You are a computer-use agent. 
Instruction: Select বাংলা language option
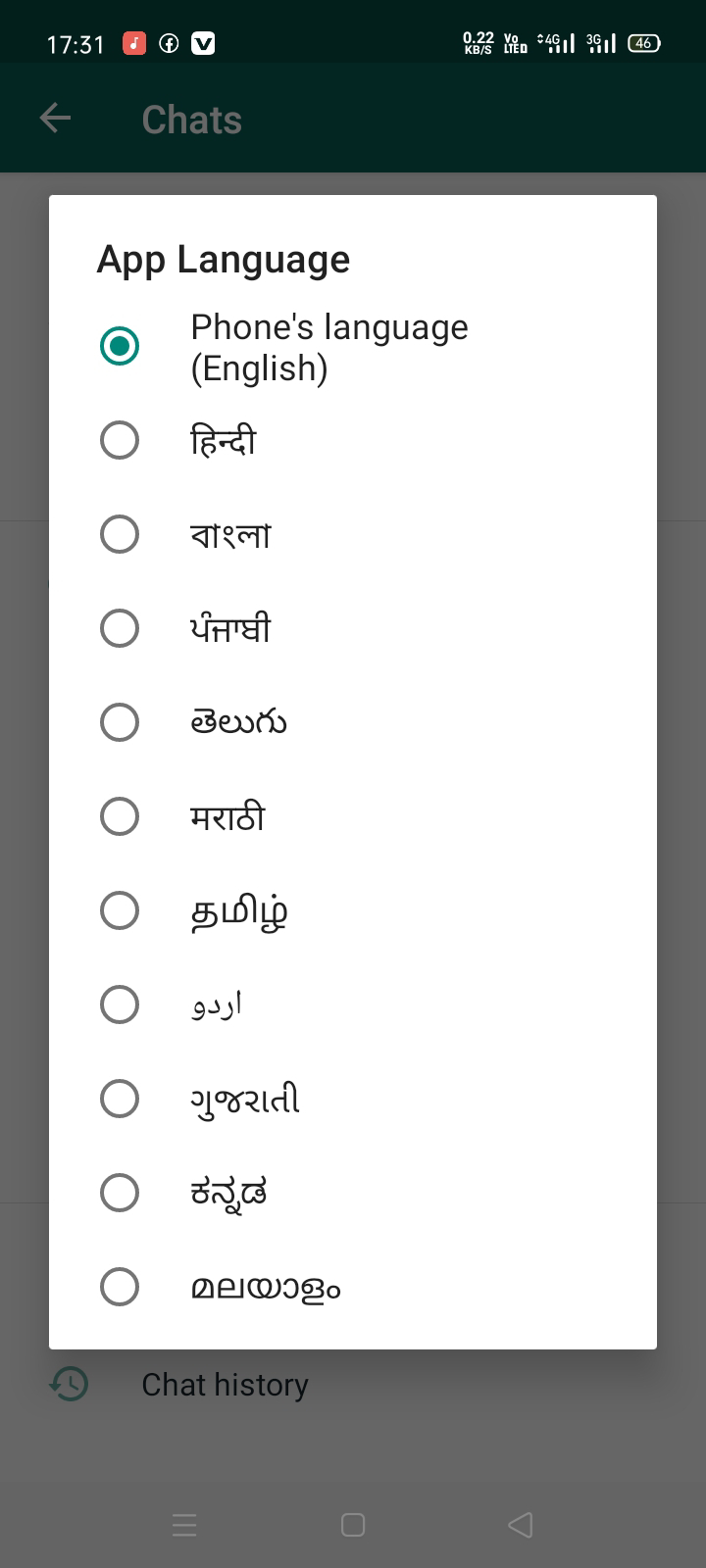(120, 534)
